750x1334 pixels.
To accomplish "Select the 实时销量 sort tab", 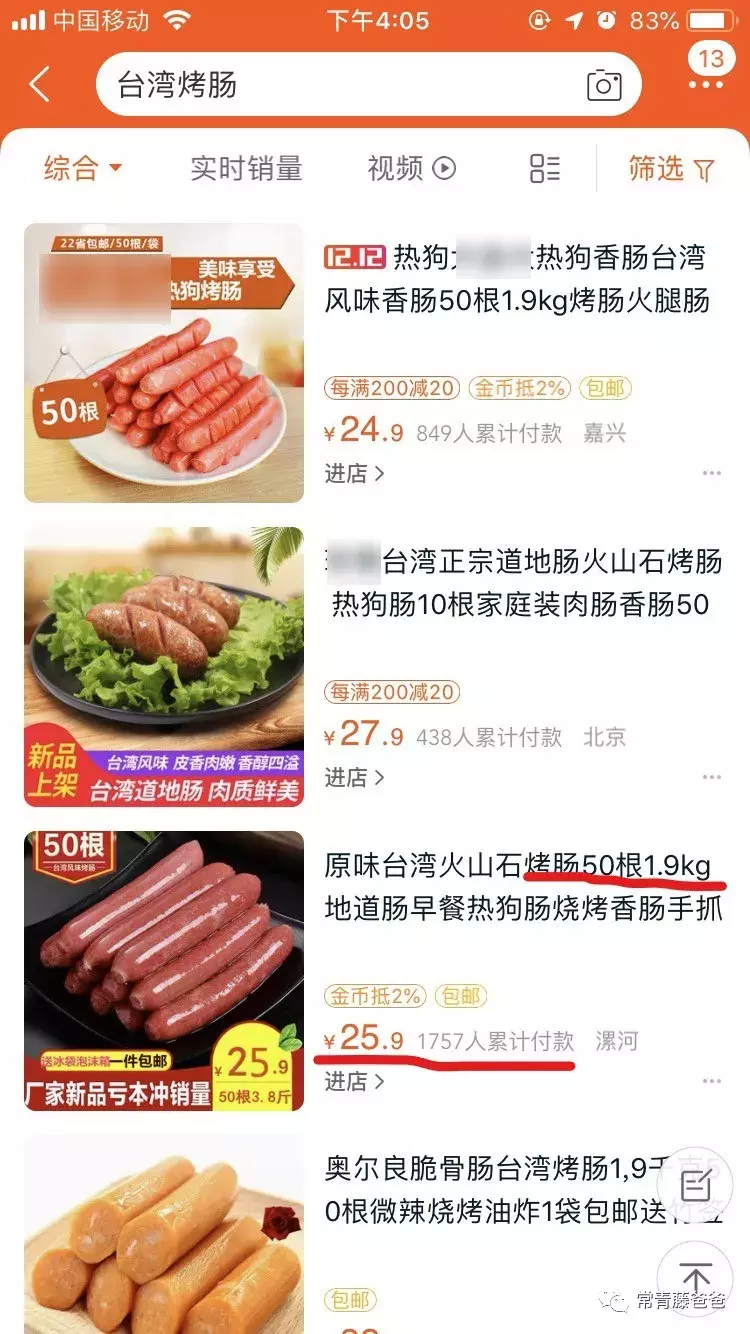I will [243, 170].
